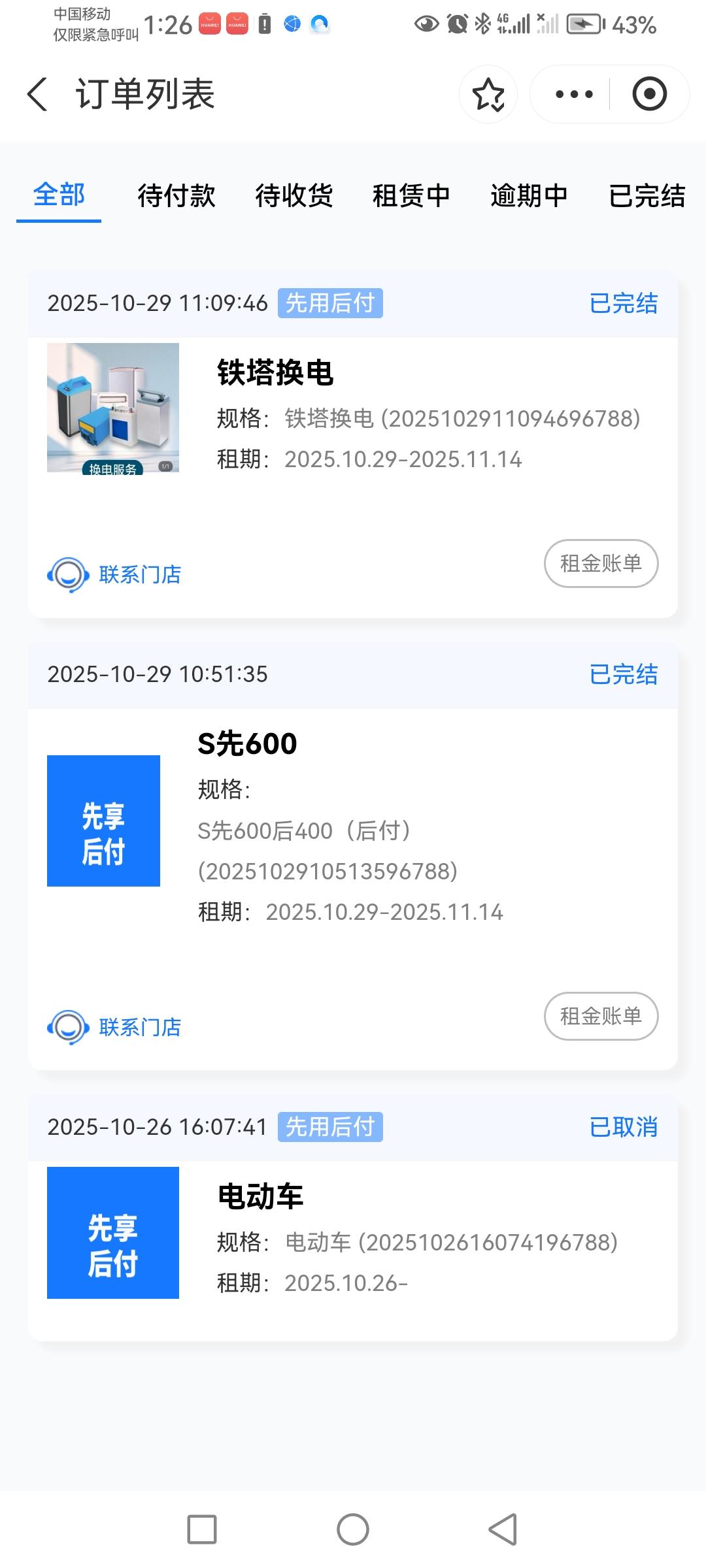Viewport: 706px width, 1568px height.
Task: Open the S先600 order details
Action: (353, 830)
